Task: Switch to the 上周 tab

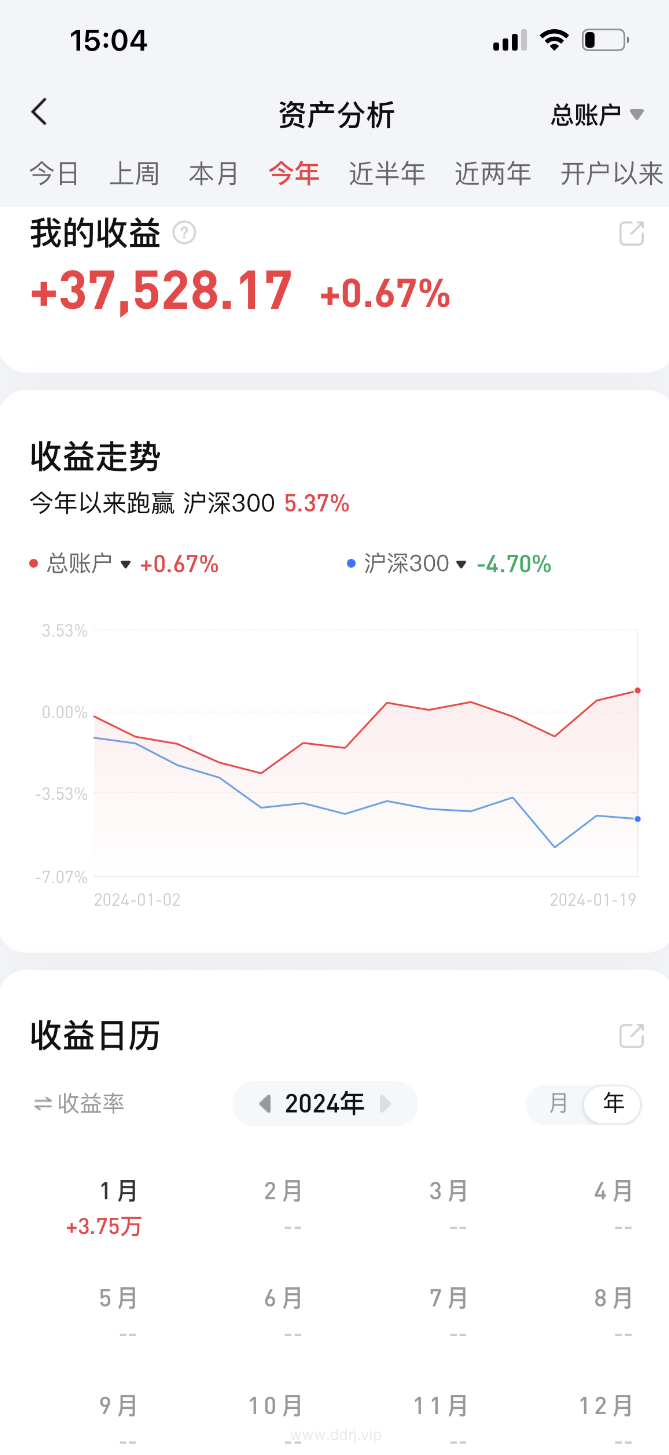Action: click(134, 173)
